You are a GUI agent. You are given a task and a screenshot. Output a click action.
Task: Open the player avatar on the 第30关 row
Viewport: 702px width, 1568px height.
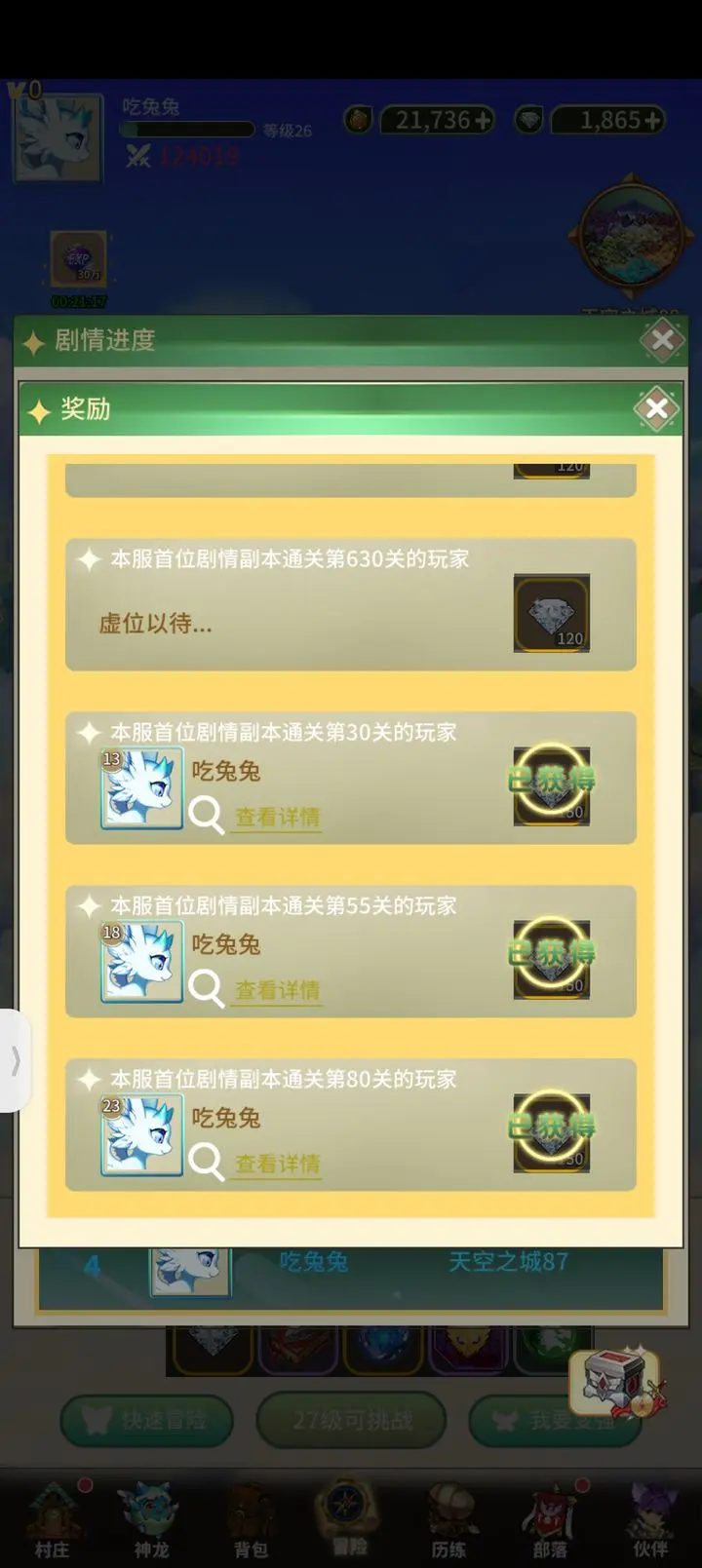pyautogui.click(x=141, y=788)
